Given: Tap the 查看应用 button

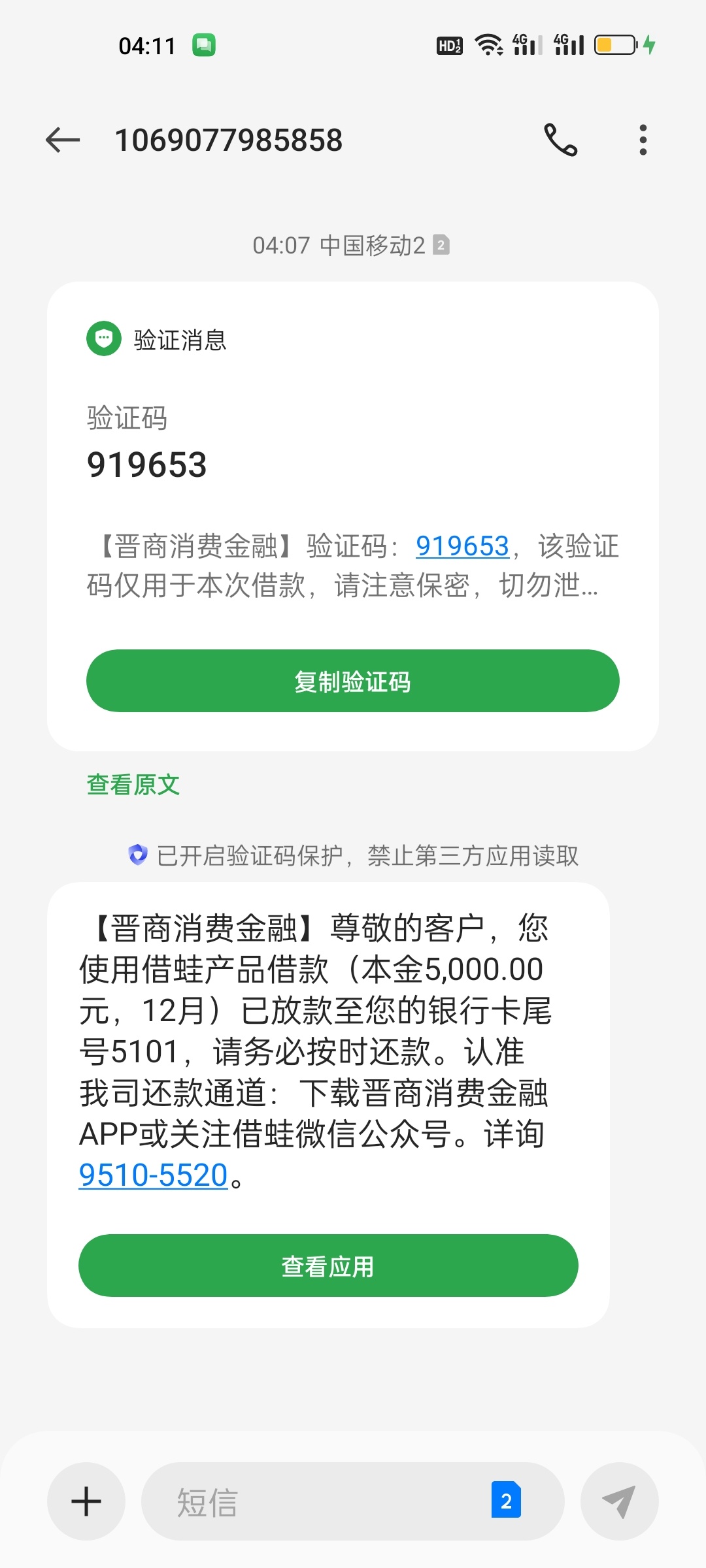Looking at the screenshot, I should point(328,1266).
